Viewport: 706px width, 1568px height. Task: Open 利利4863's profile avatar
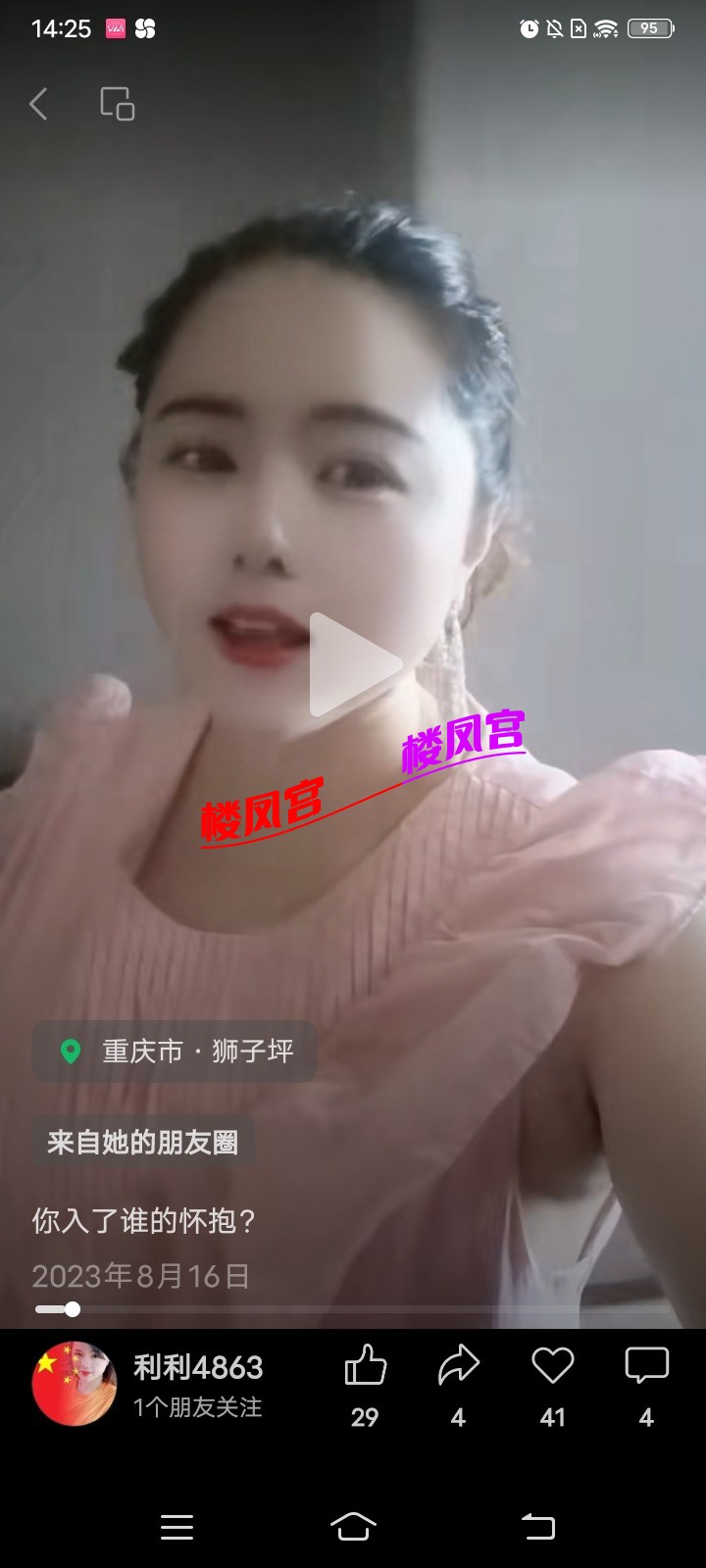(x=75, y=1384)
